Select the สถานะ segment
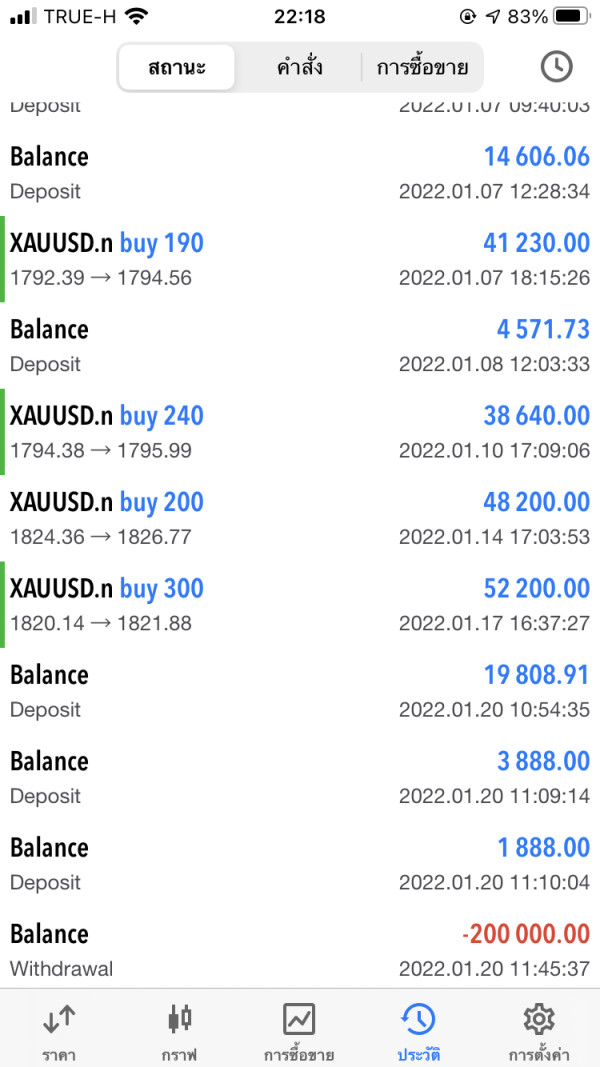This screenshot has height=1067, width=600. [x=177, y=68]
